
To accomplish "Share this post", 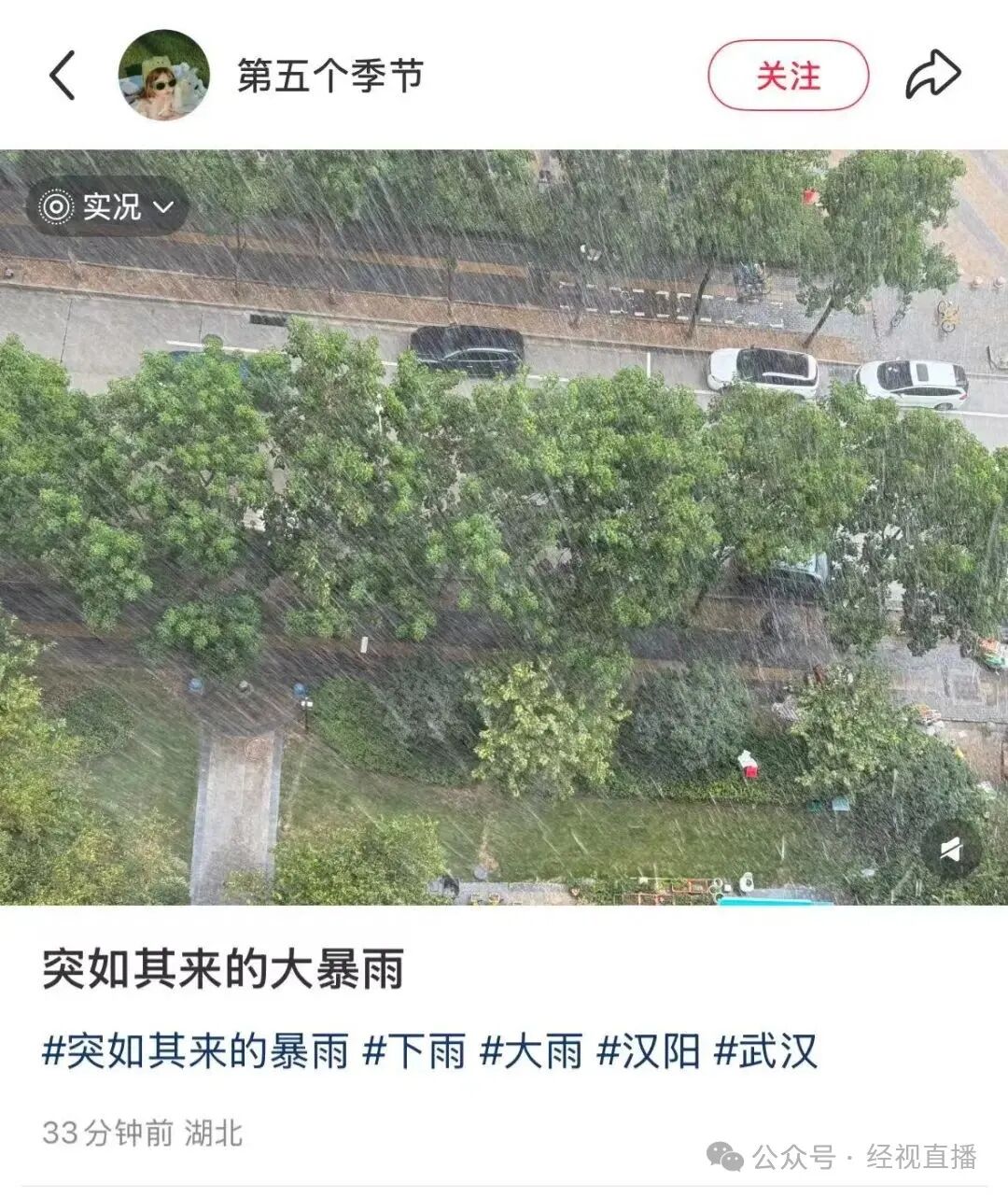I will coord(932,76).
